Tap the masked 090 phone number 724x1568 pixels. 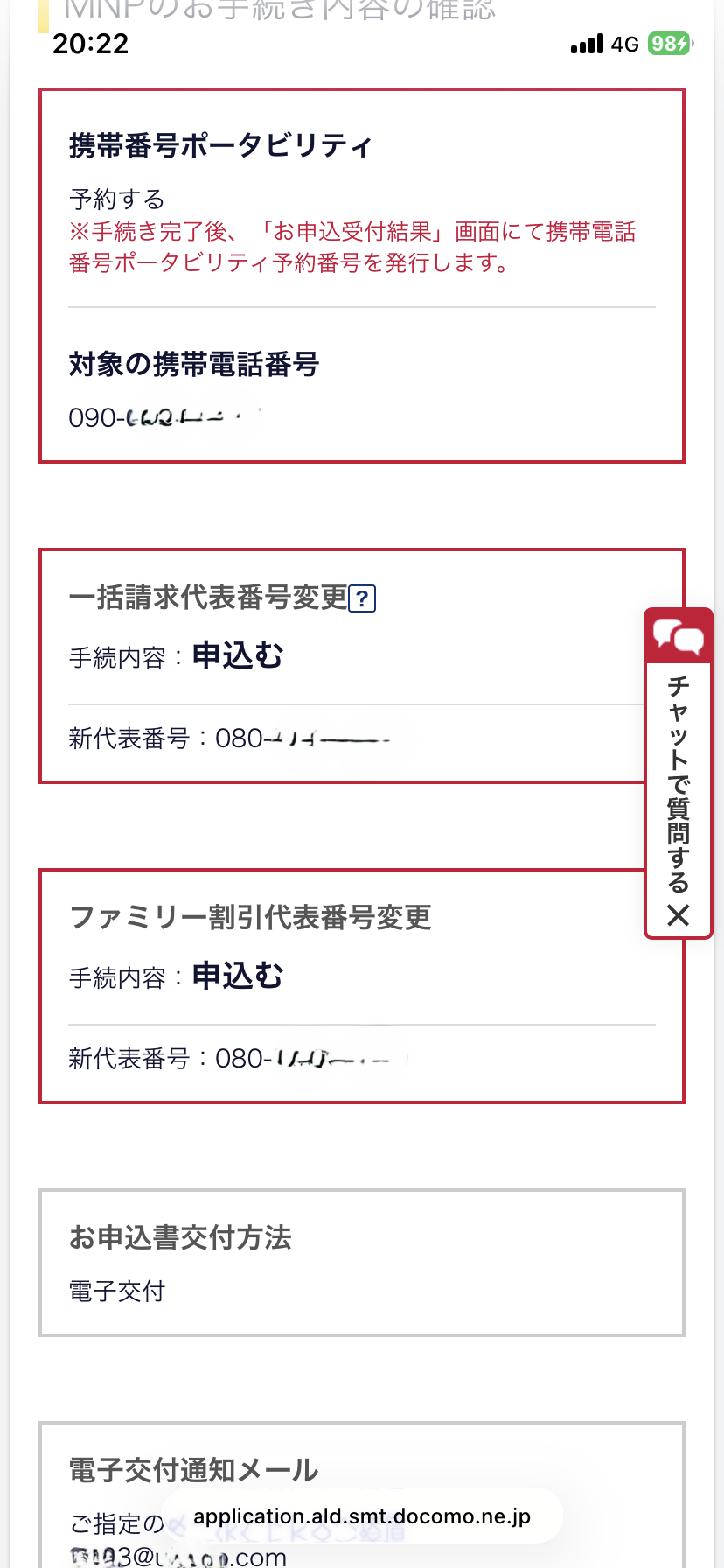coord(162,416)
